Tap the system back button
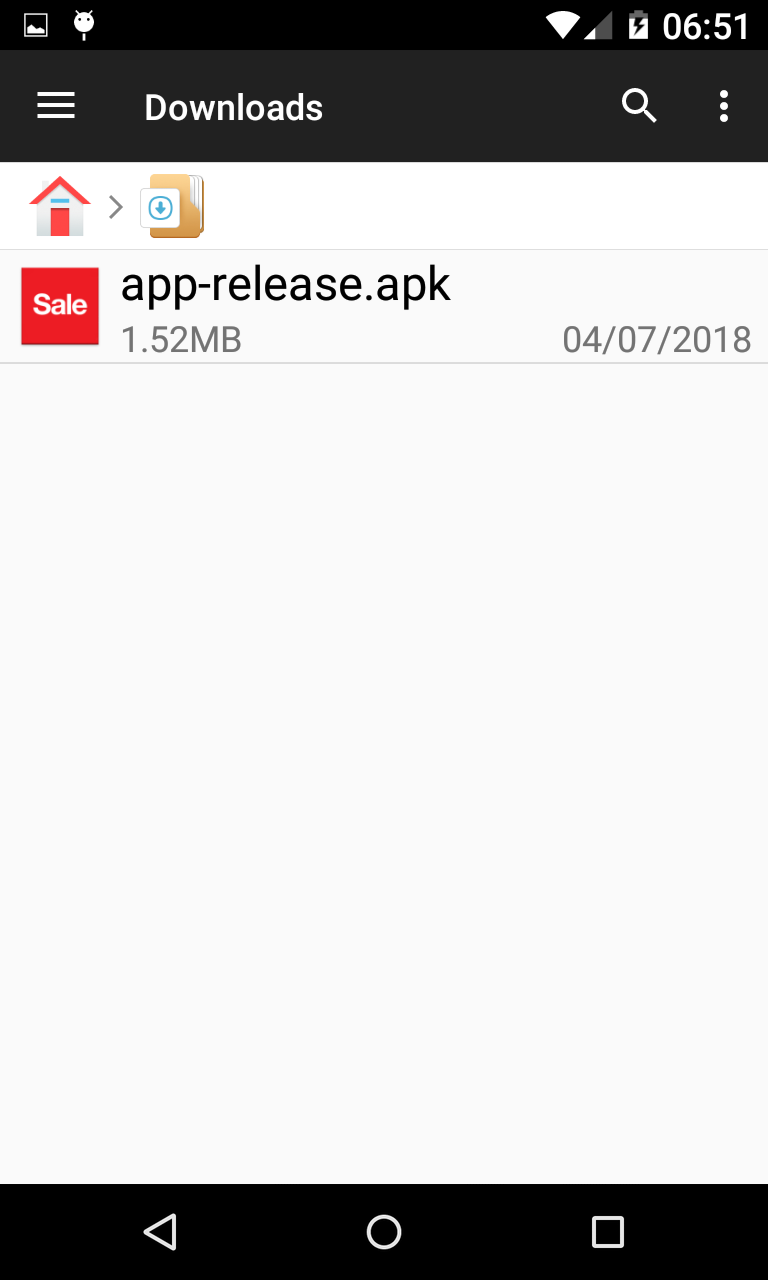768x1280 pixels. point(160,1232)
